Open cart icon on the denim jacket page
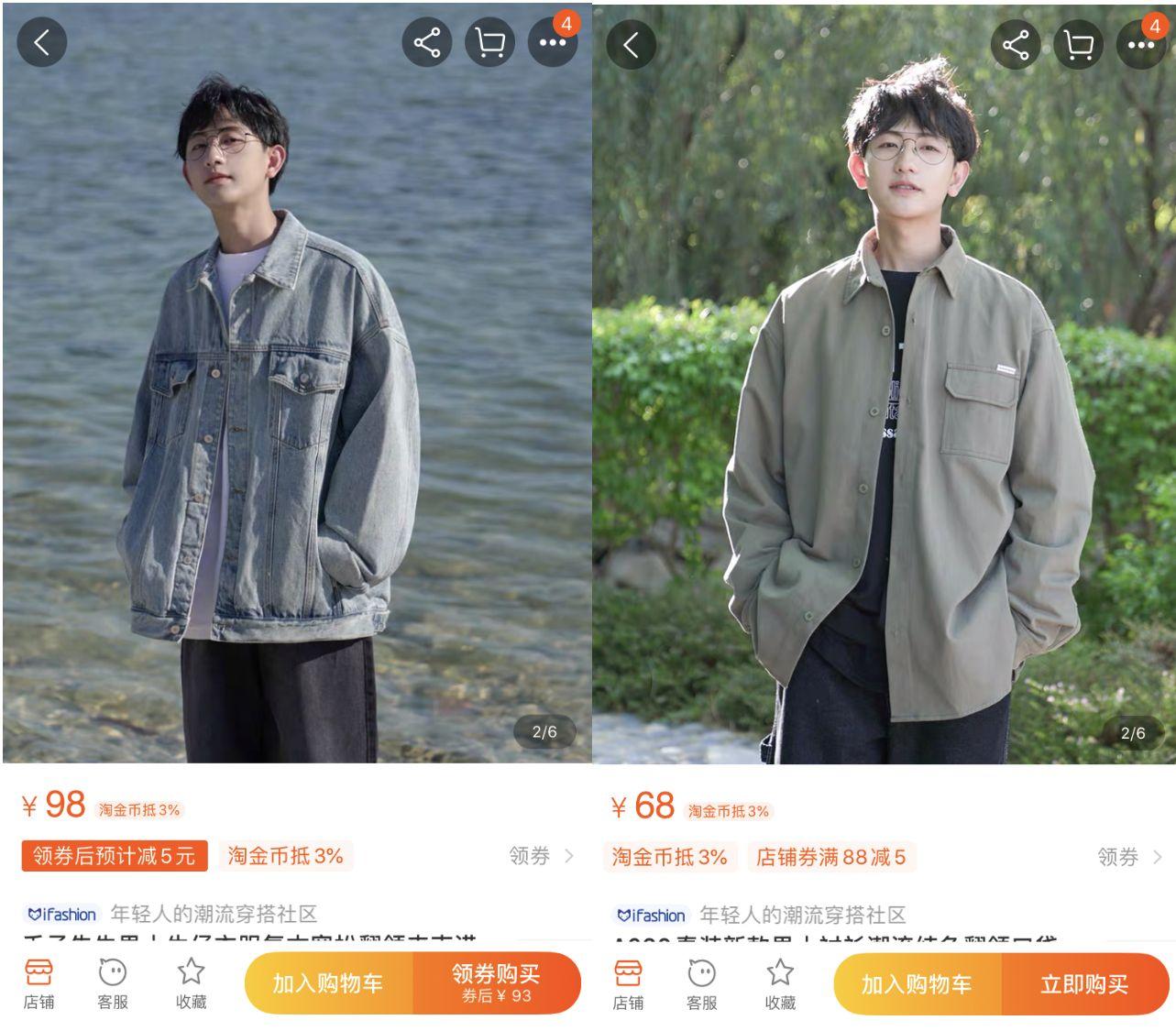 (x=489, y=43)
